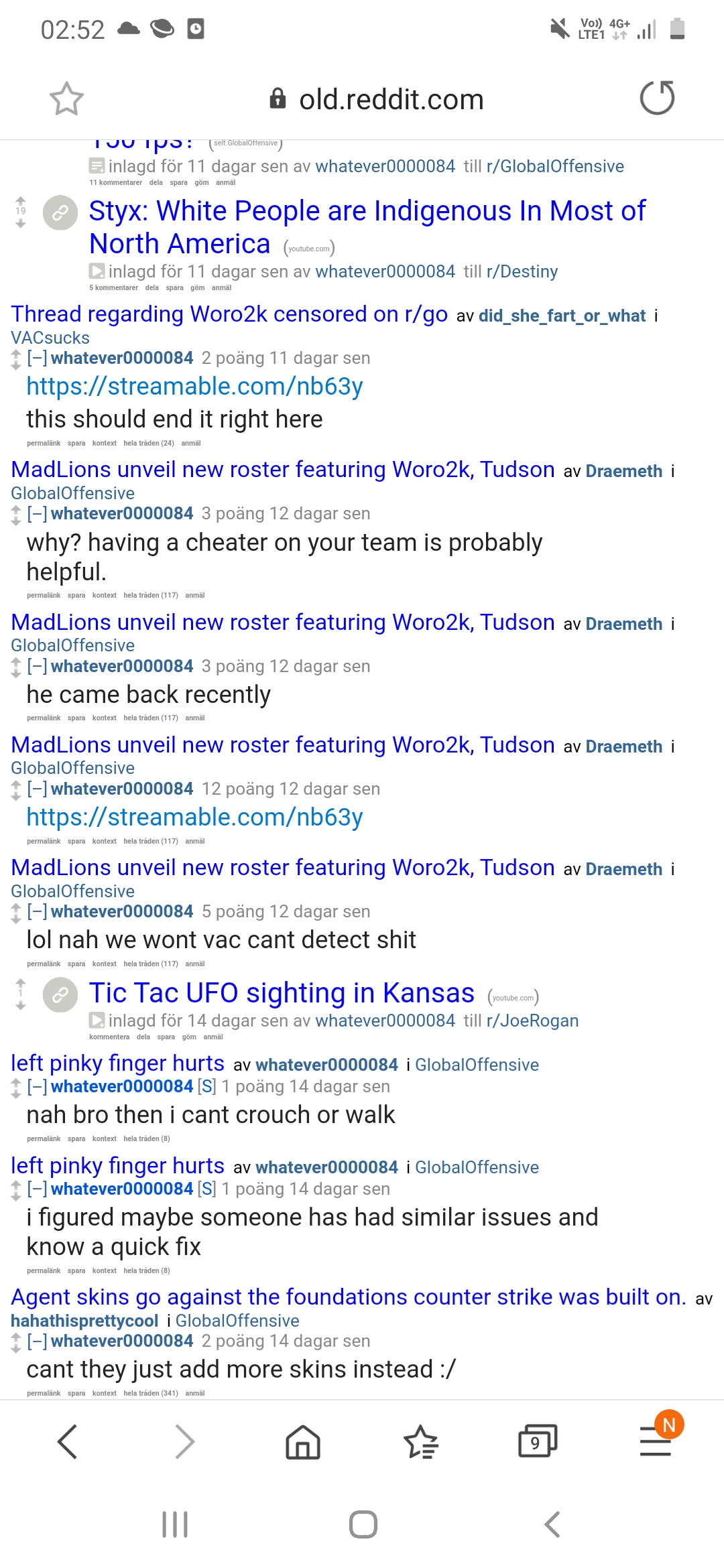Image resolution: width=724 pixels, height=1568 pixels.
Task: Open the Agent skins go against foundations thread
Action: 349,1297
